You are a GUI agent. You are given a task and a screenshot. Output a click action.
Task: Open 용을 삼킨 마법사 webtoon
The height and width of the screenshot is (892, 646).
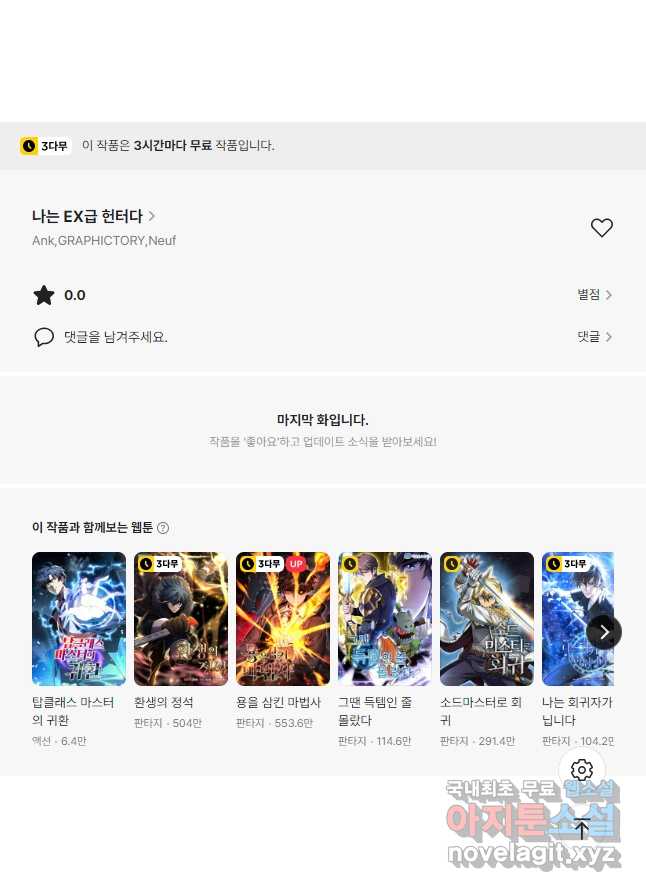tap(283, 619)
